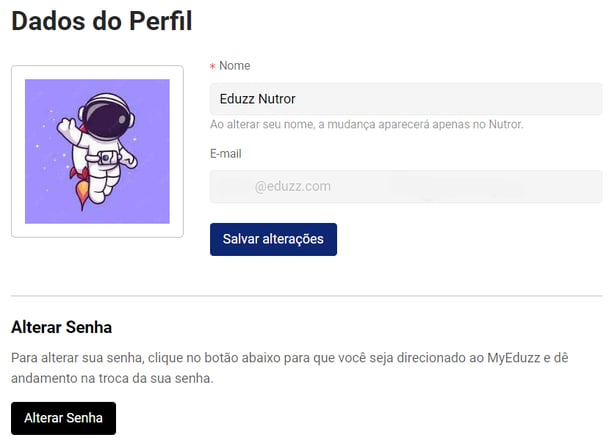Edit the Nome field

[x=405, y=99]
